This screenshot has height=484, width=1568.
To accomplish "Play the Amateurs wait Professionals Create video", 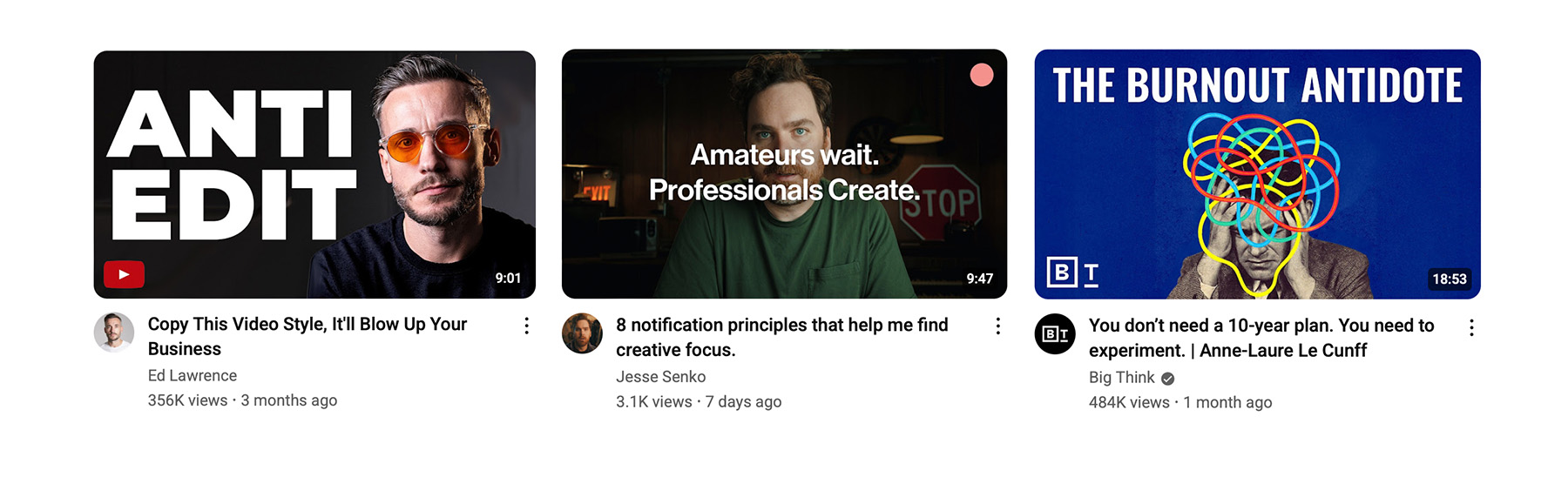I will coord(784,174).
